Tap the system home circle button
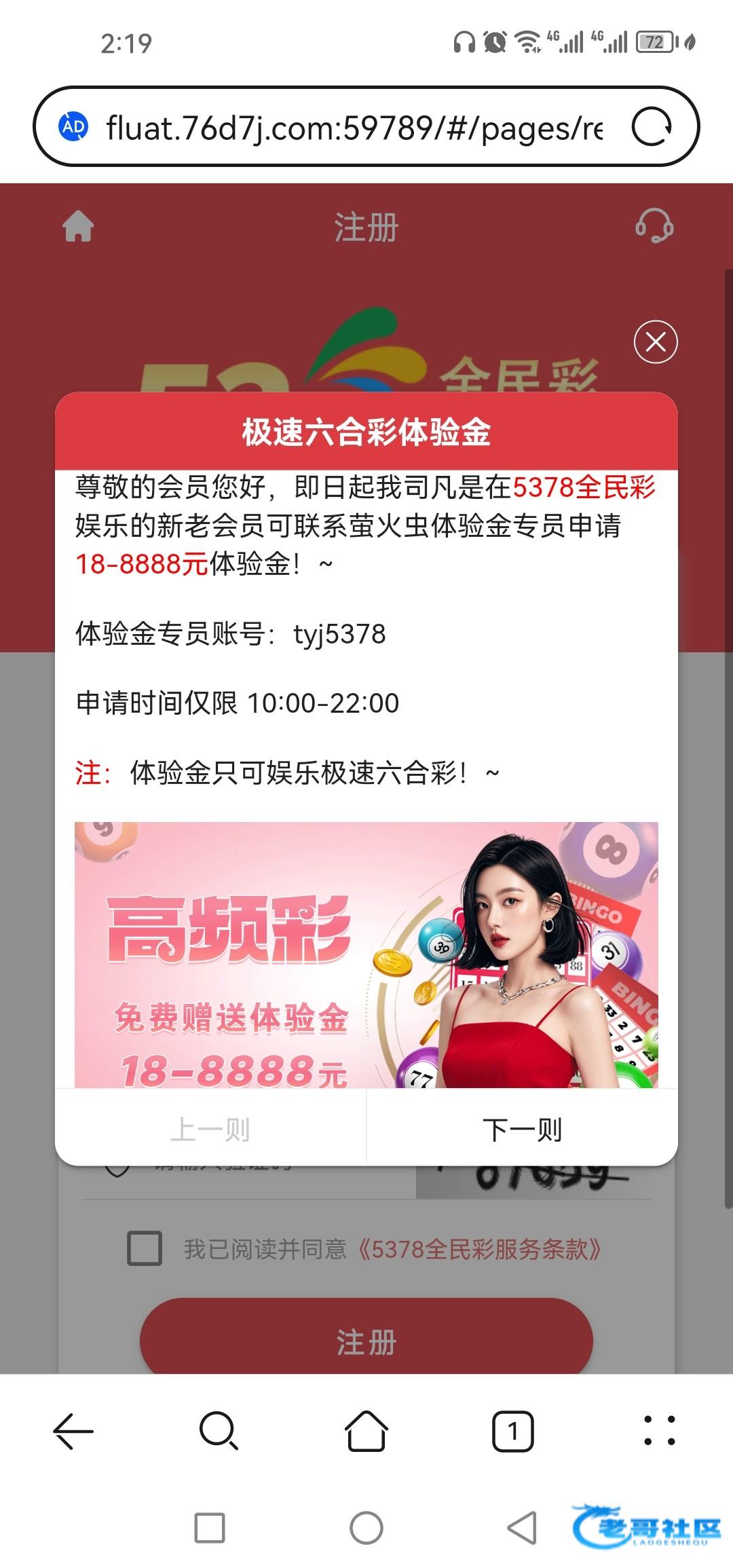The height and width of the screenshot is (1568, 733). coord(366,1529)
